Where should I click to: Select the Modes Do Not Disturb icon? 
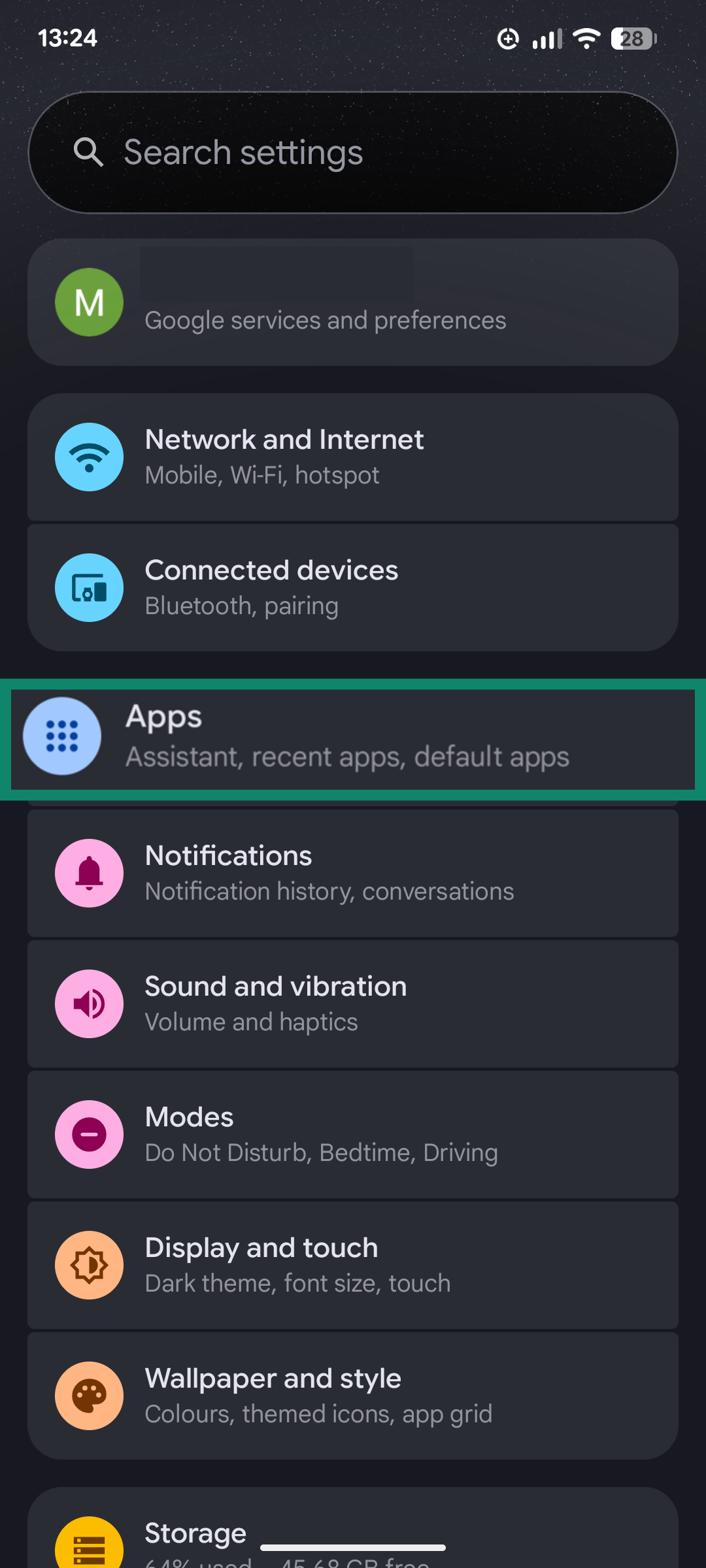click(89, 1134)
